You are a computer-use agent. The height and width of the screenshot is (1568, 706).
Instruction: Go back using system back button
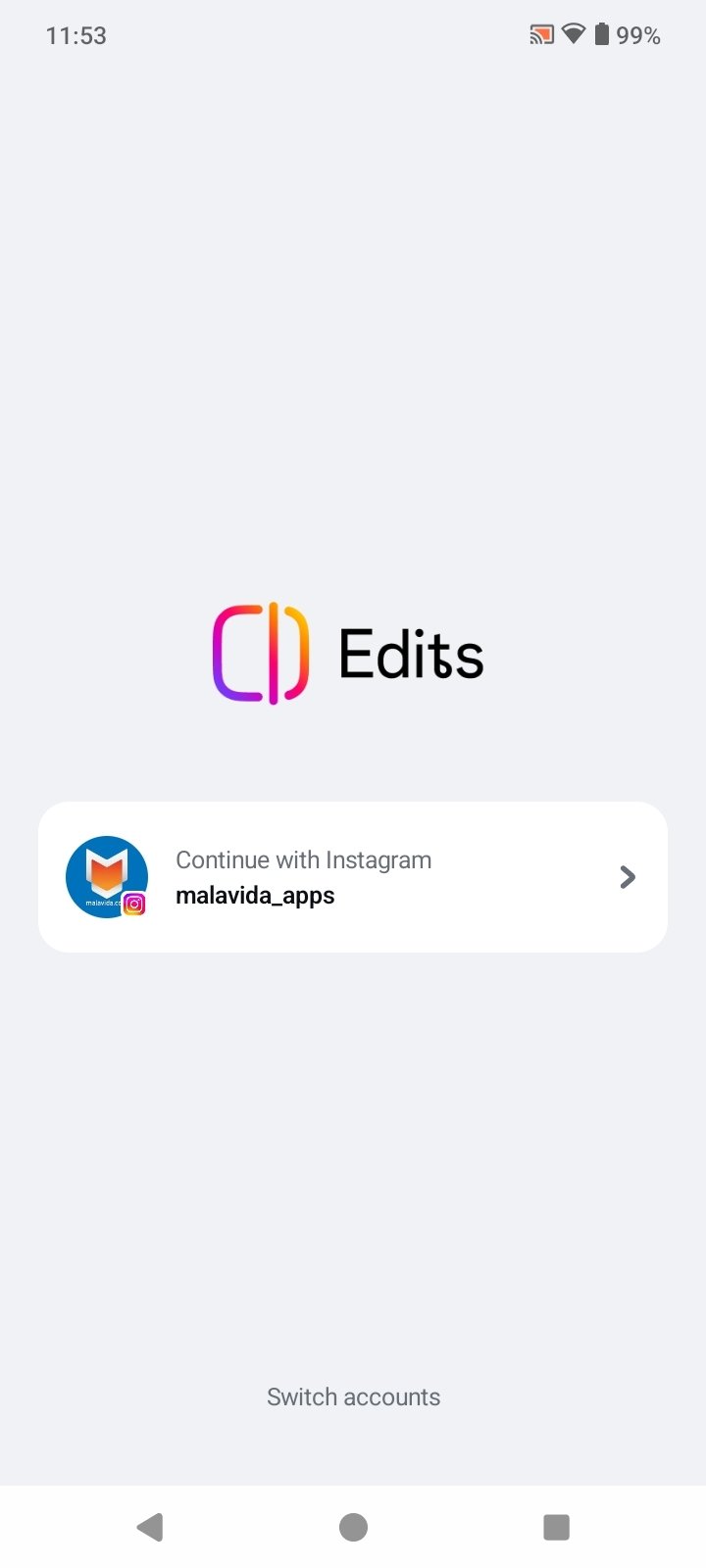coord(150,1527)
